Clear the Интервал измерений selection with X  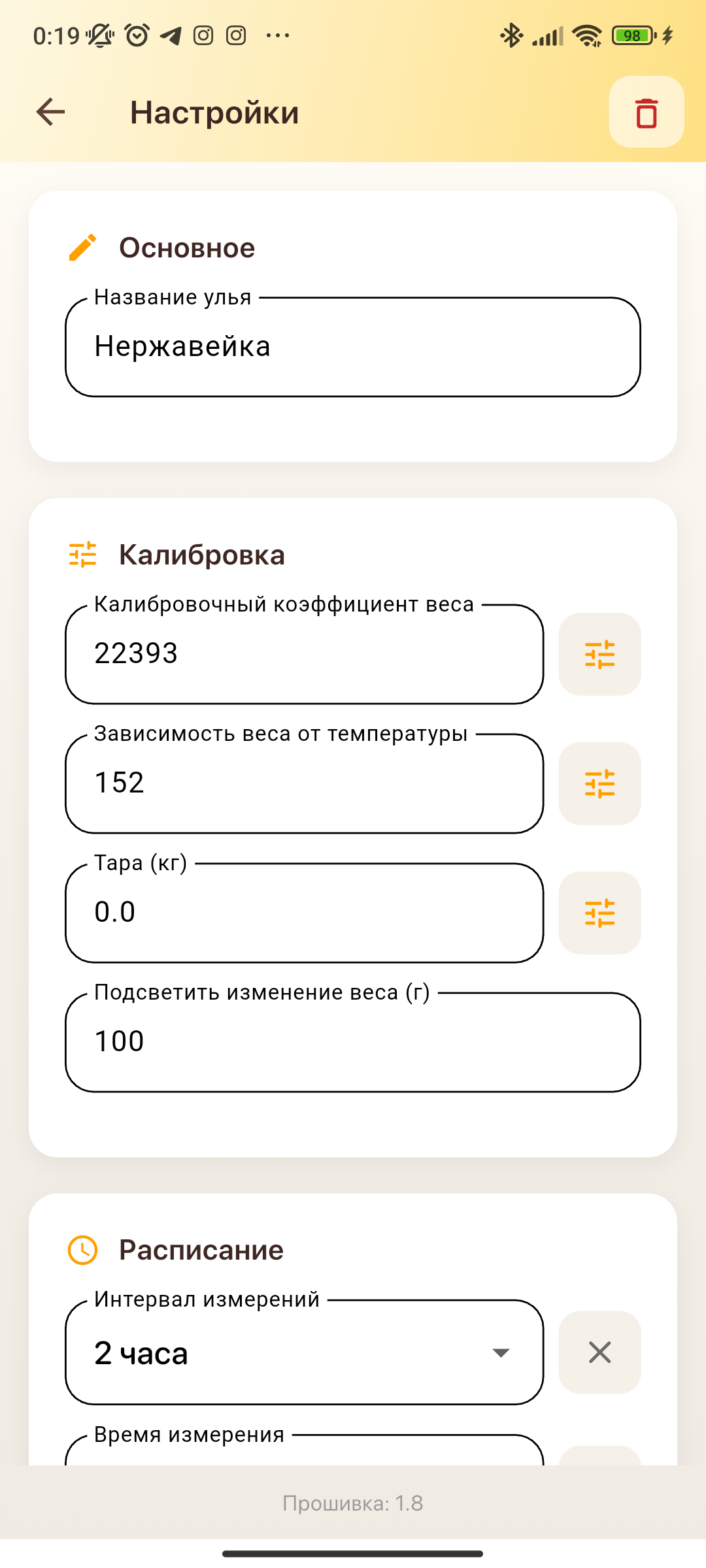pyautogui.click(x=599, y=1352)
